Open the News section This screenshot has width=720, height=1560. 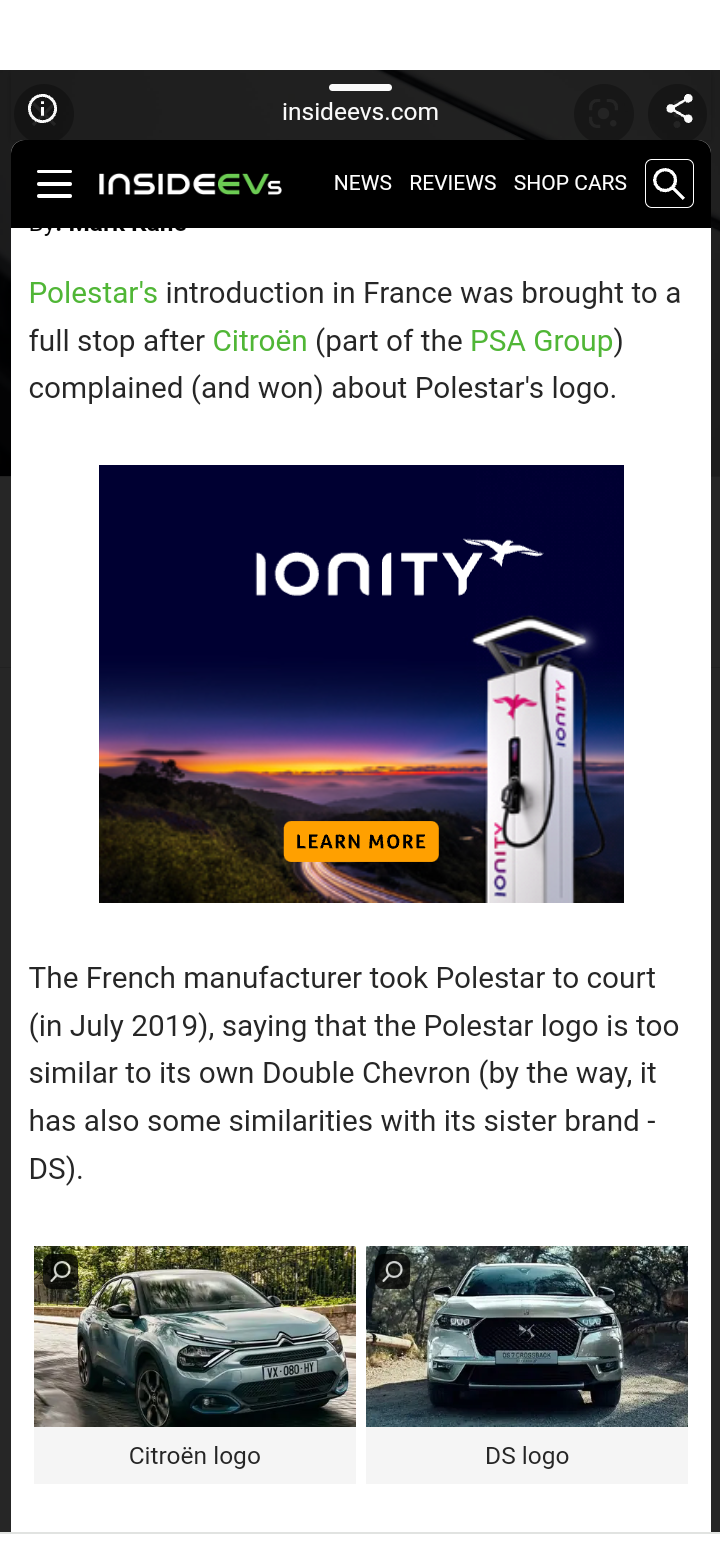[x=363, y=183]
